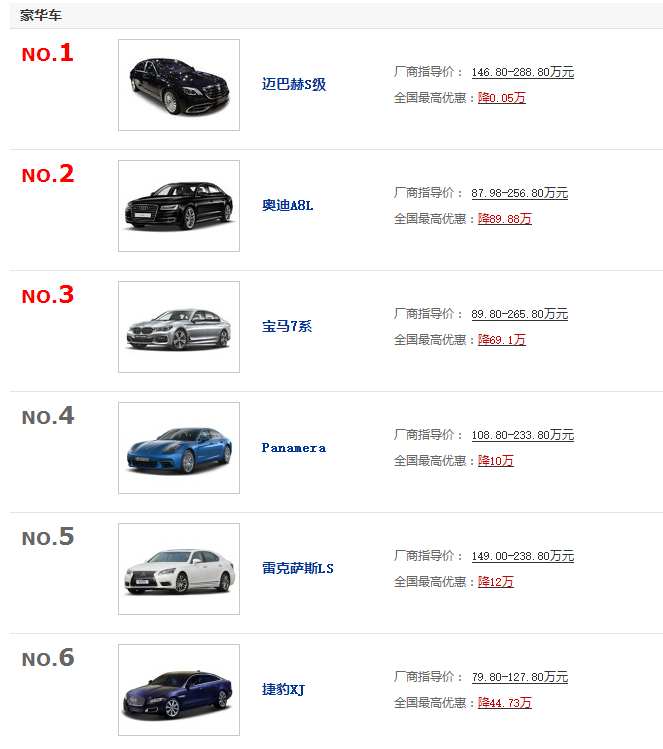Open the 降69.1万 discount link

(x=502, y=340)
